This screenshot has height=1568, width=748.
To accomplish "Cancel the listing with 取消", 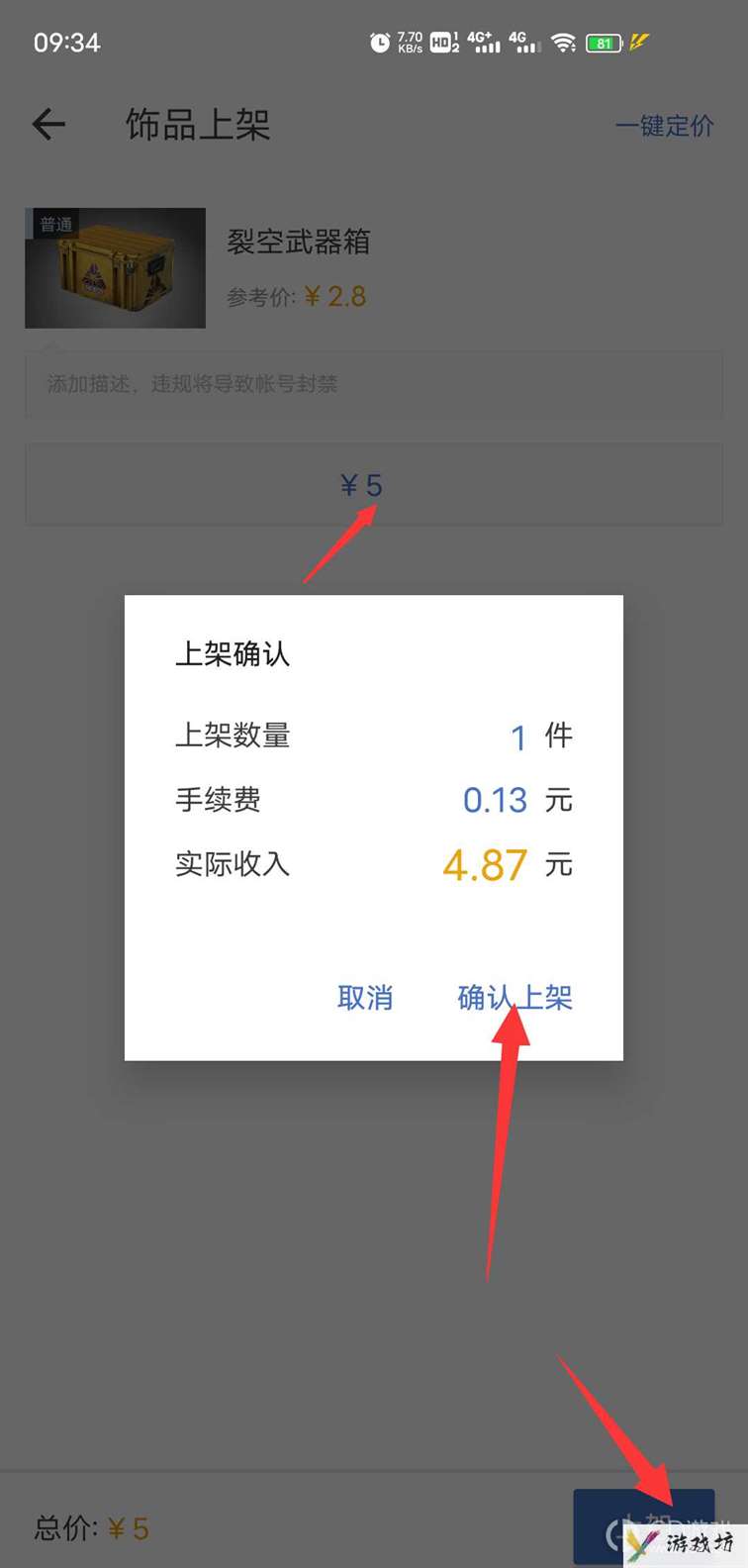I will (x=365, y=997).
